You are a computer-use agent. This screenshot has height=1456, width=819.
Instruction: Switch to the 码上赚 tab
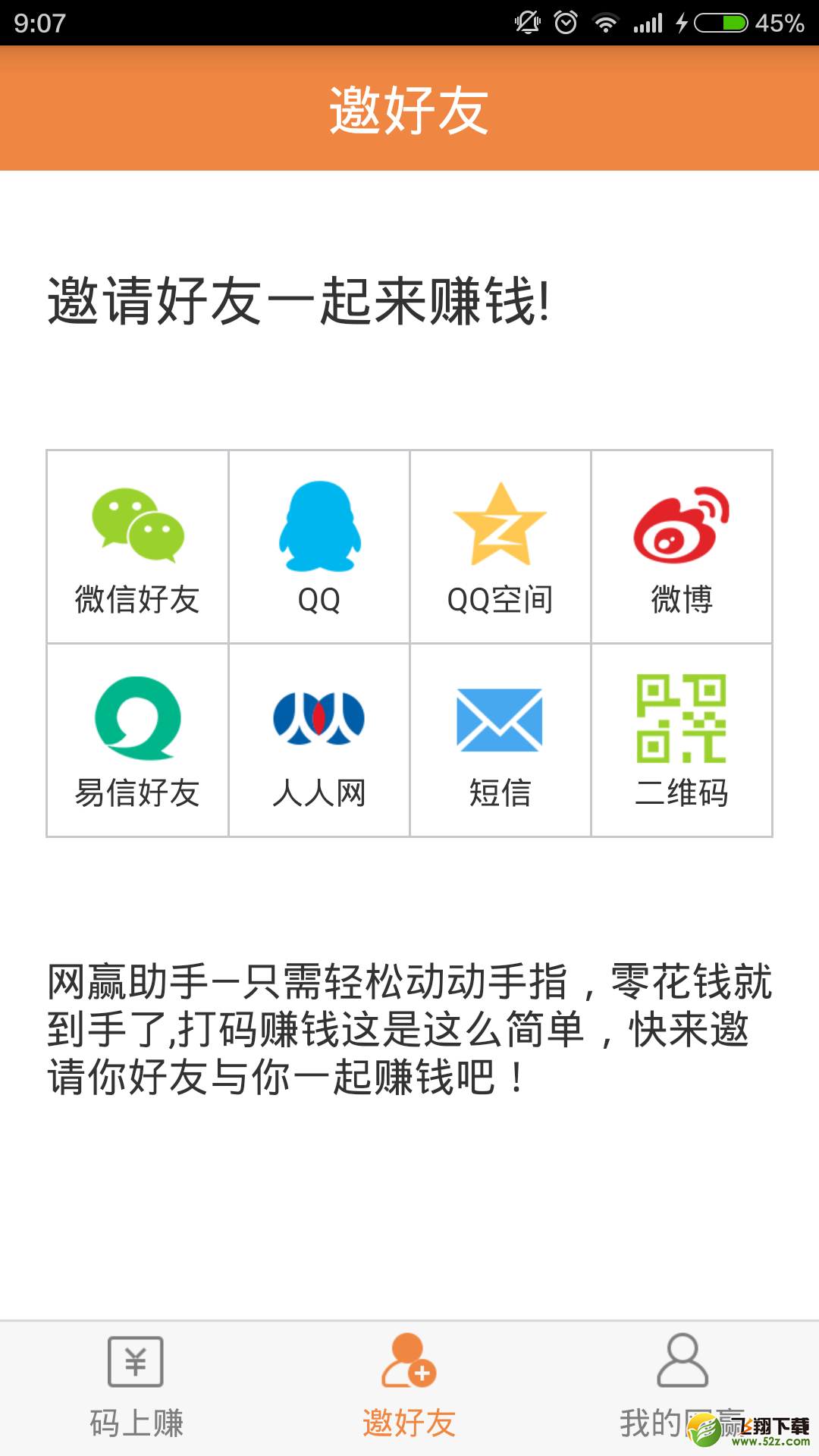point(136,1389)
